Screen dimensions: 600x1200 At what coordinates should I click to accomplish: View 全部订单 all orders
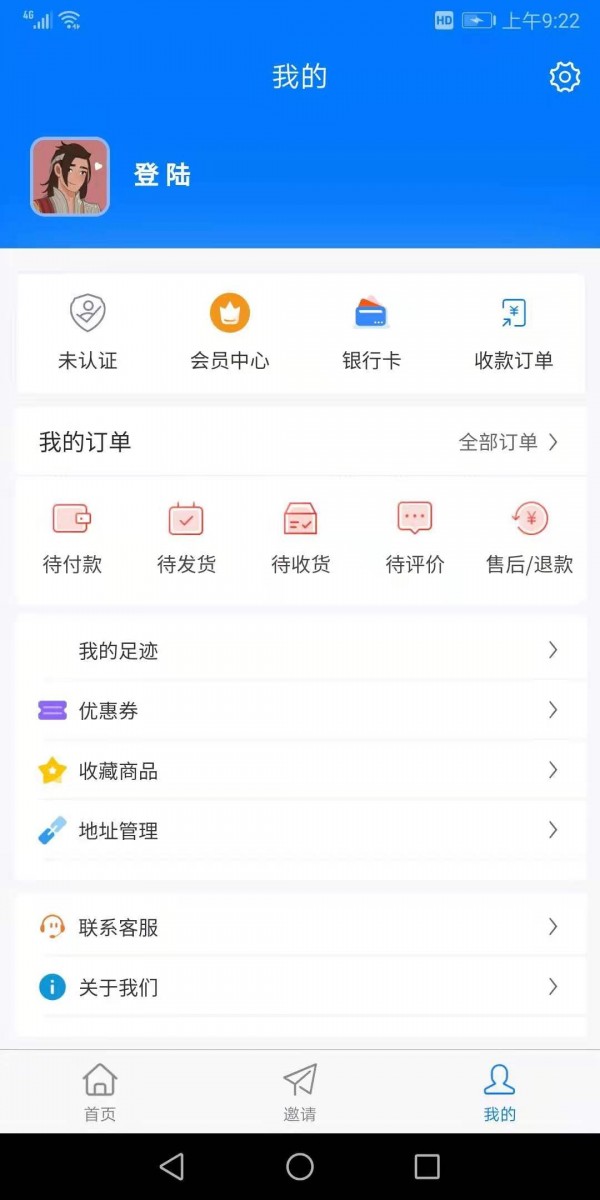click(507, 442)
